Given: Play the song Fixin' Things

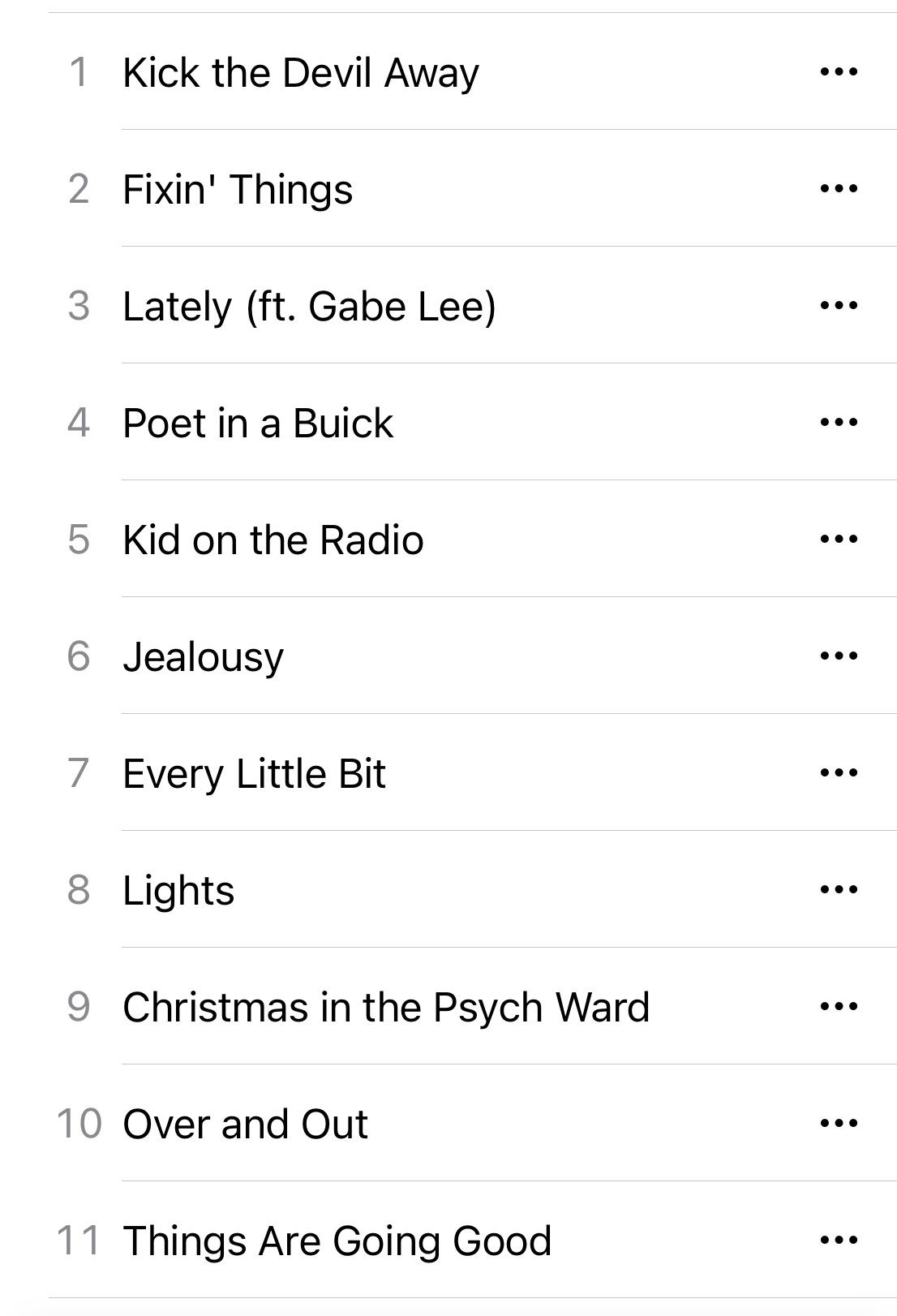Looking at the screenshot, I should (x=238, y=190).
